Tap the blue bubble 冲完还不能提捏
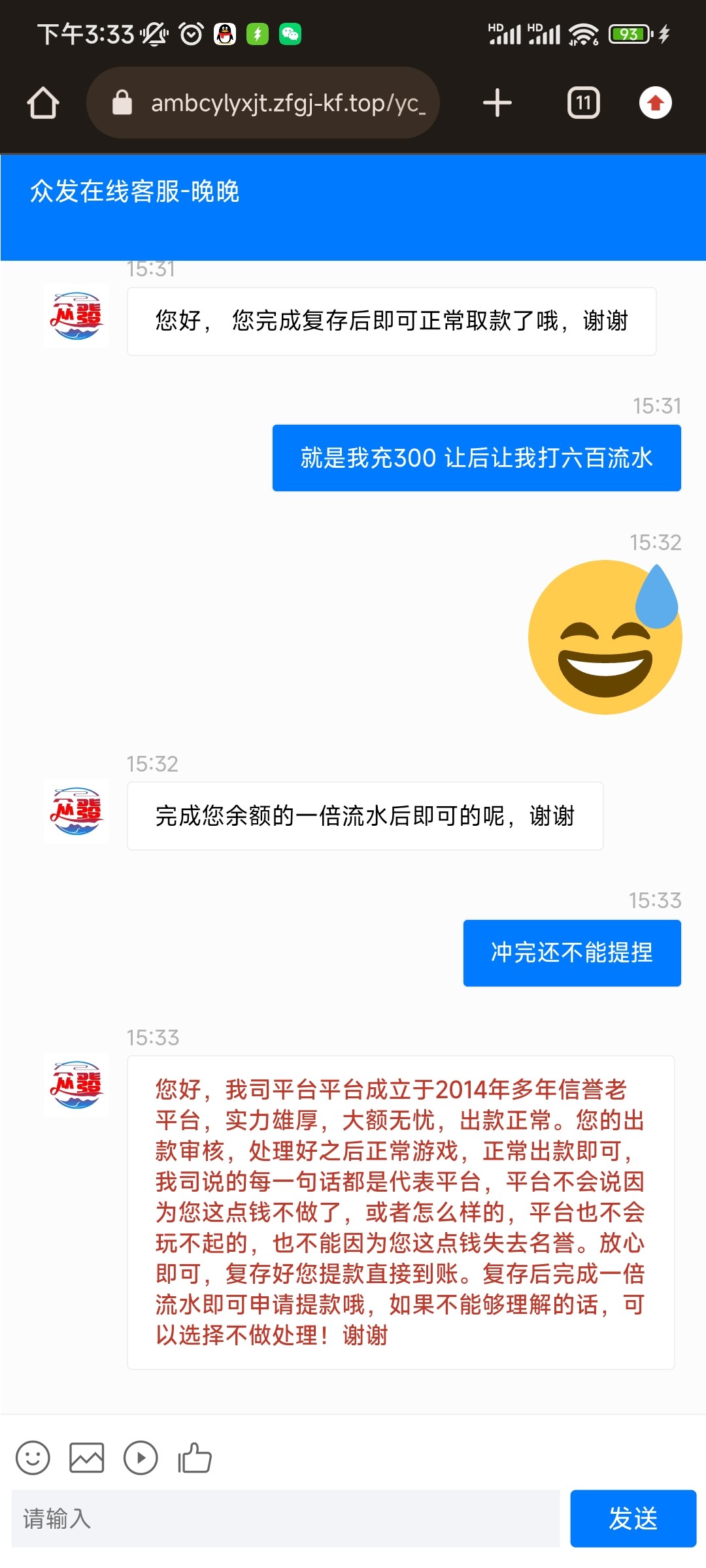 [571, 953]
